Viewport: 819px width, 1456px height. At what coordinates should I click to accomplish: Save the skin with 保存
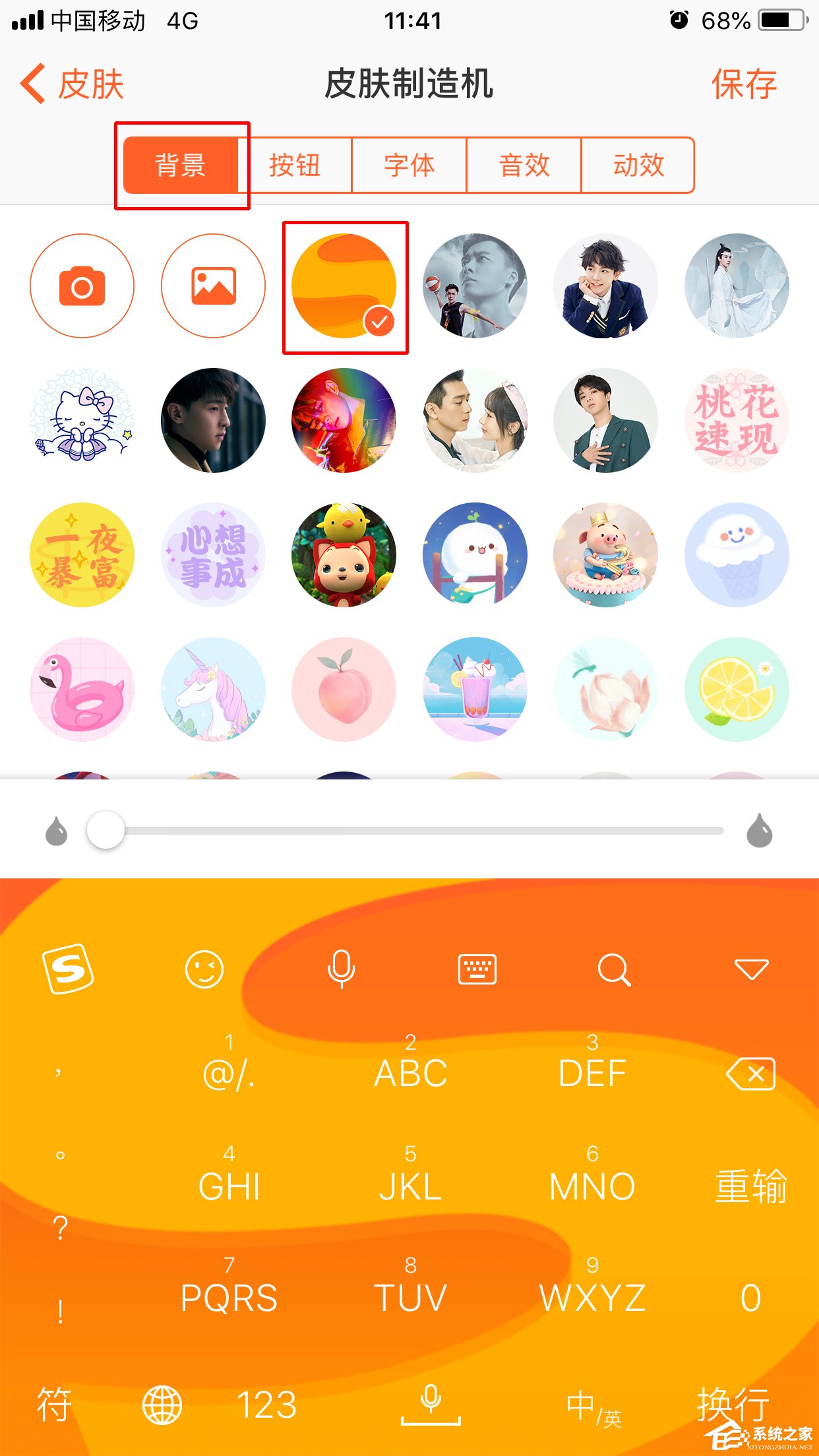(743, 84)
